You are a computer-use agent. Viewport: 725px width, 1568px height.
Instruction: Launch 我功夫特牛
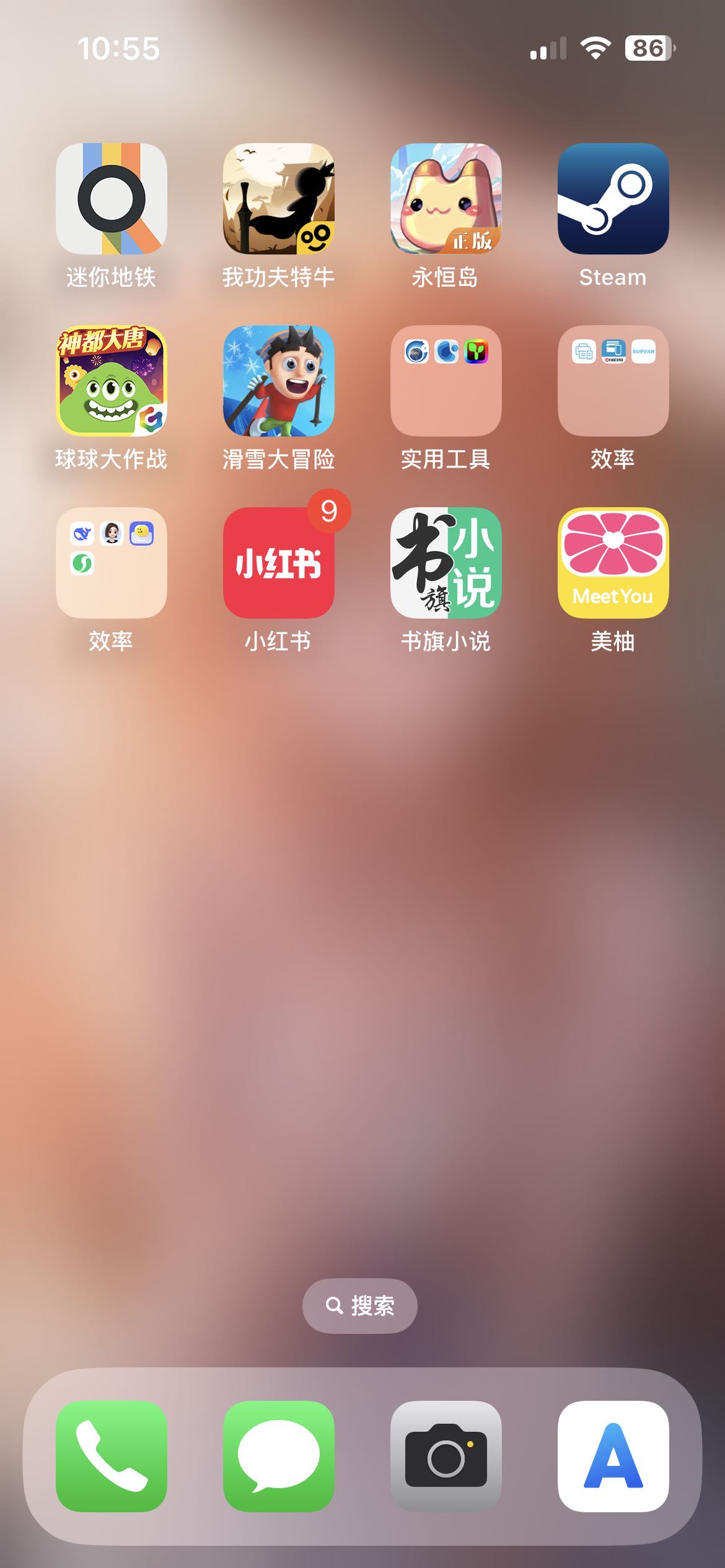279,199
